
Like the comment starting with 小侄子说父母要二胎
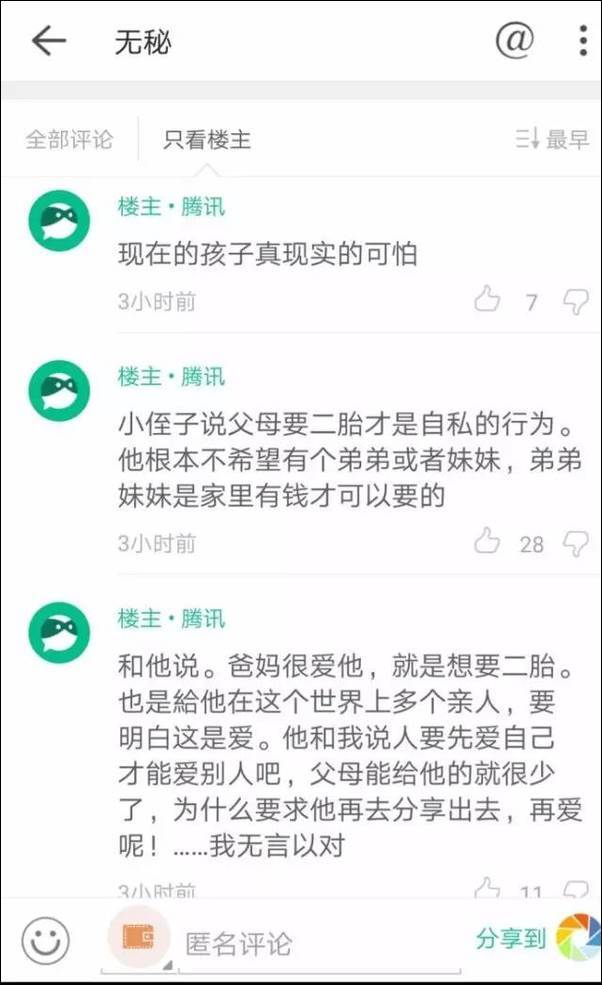487,542
